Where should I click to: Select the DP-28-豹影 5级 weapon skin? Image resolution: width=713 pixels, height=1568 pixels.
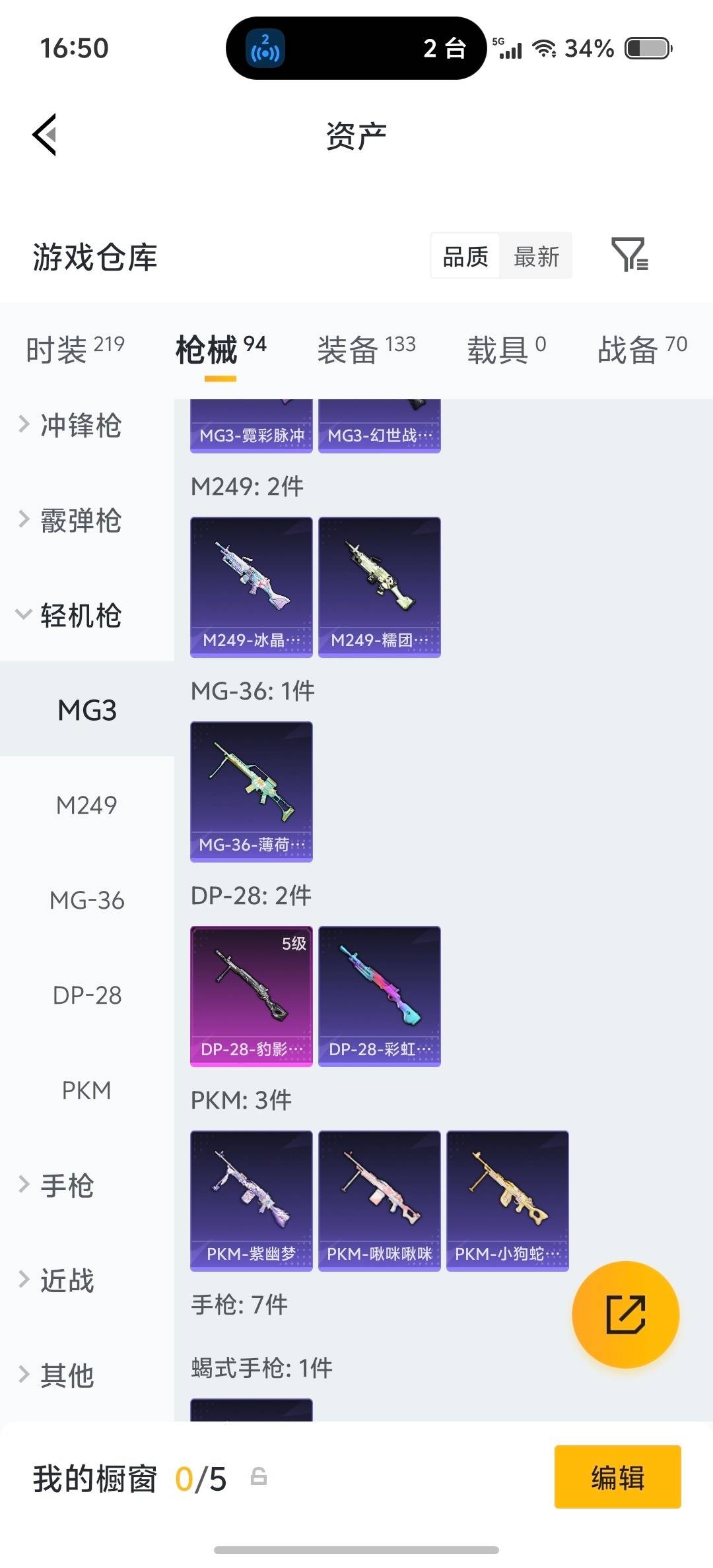click(x=251, y=996)
